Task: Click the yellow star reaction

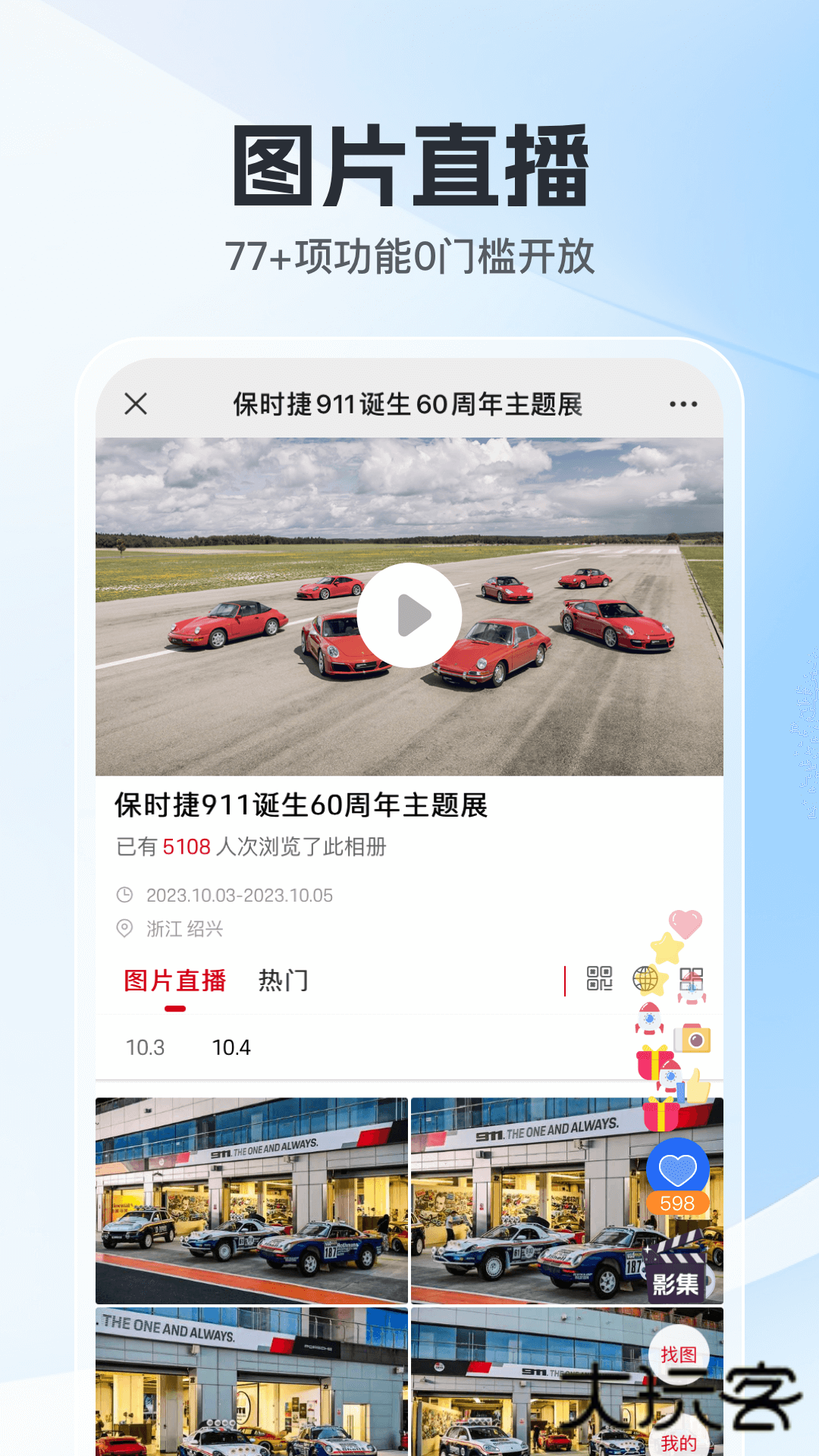Action: point(666,949)
